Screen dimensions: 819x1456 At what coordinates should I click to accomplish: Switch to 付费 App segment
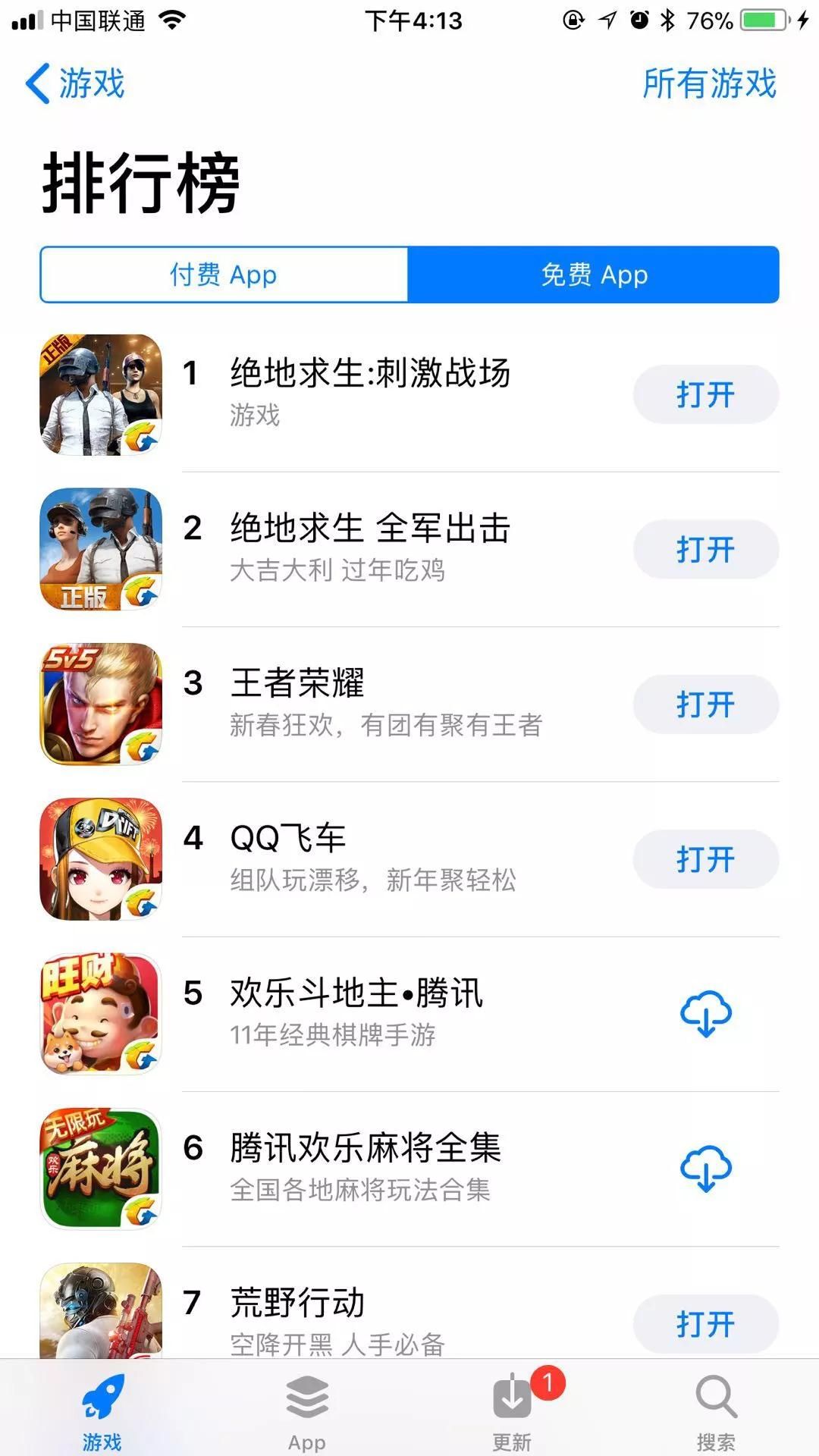pos(224,275)
